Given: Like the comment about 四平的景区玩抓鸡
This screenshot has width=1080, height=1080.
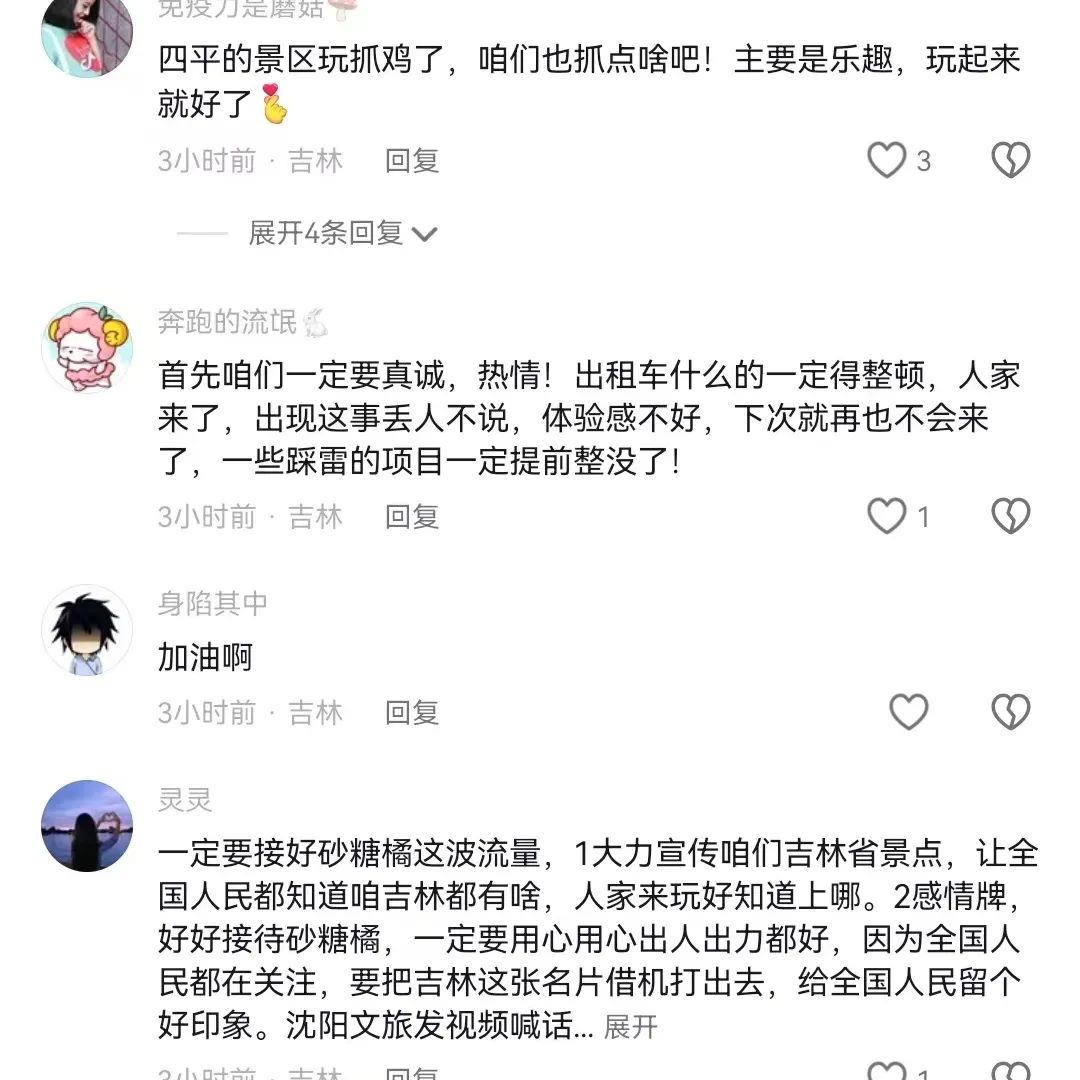Looking at the screenshot, I should [887, 161].
